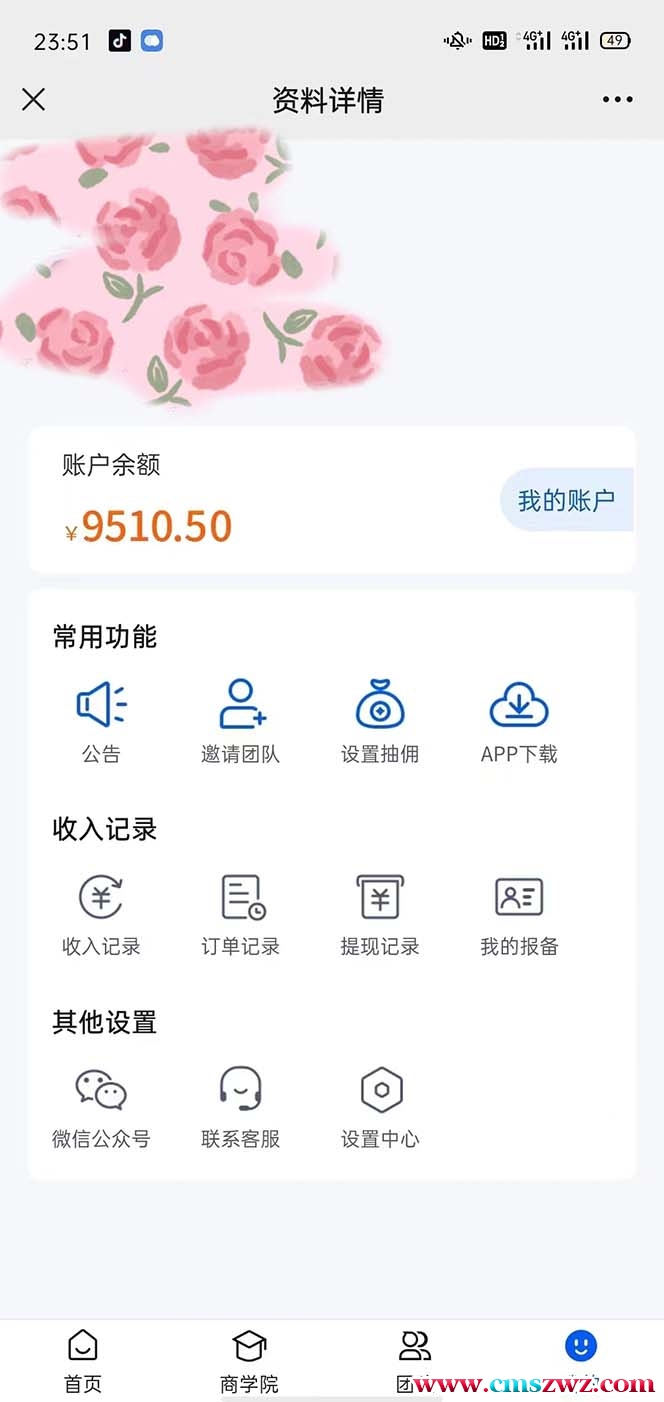
Task: Open the three-dot overflow menu
Action: (x=617, y=99)
